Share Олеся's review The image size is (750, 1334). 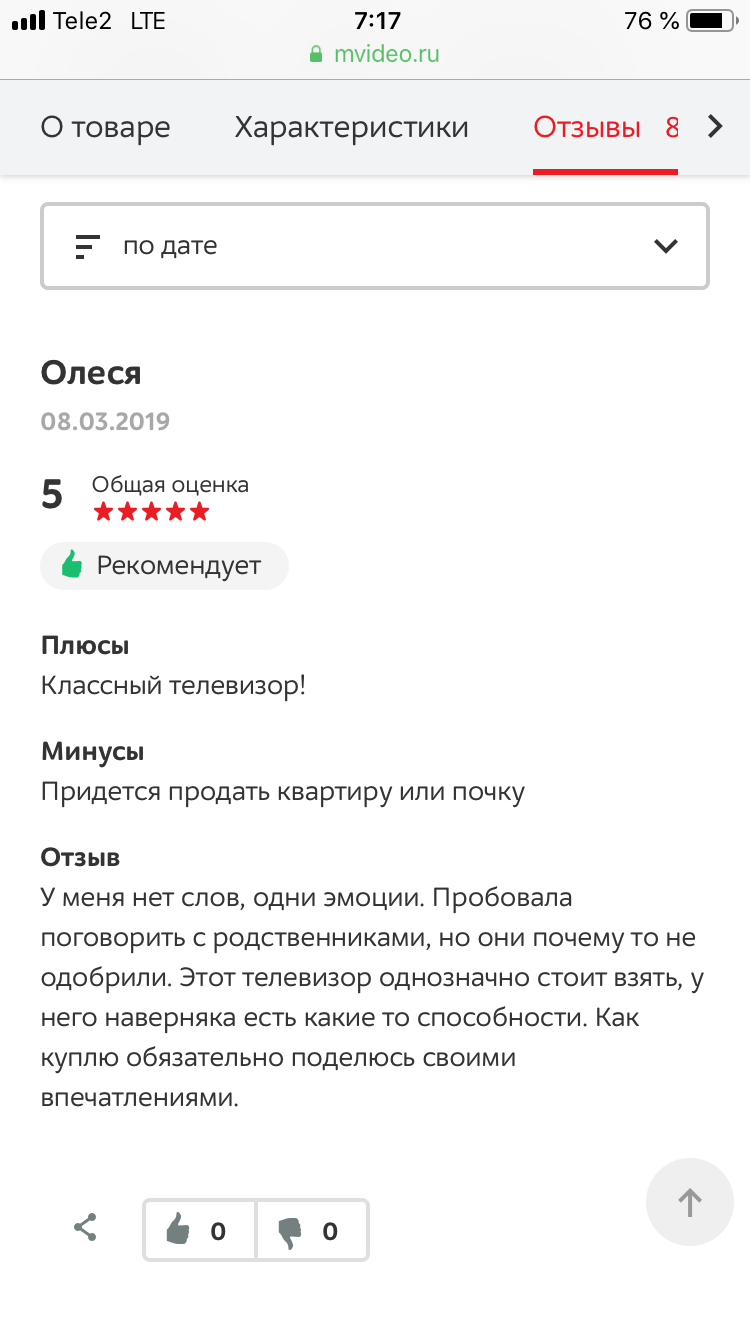(x=86, y=1228)
